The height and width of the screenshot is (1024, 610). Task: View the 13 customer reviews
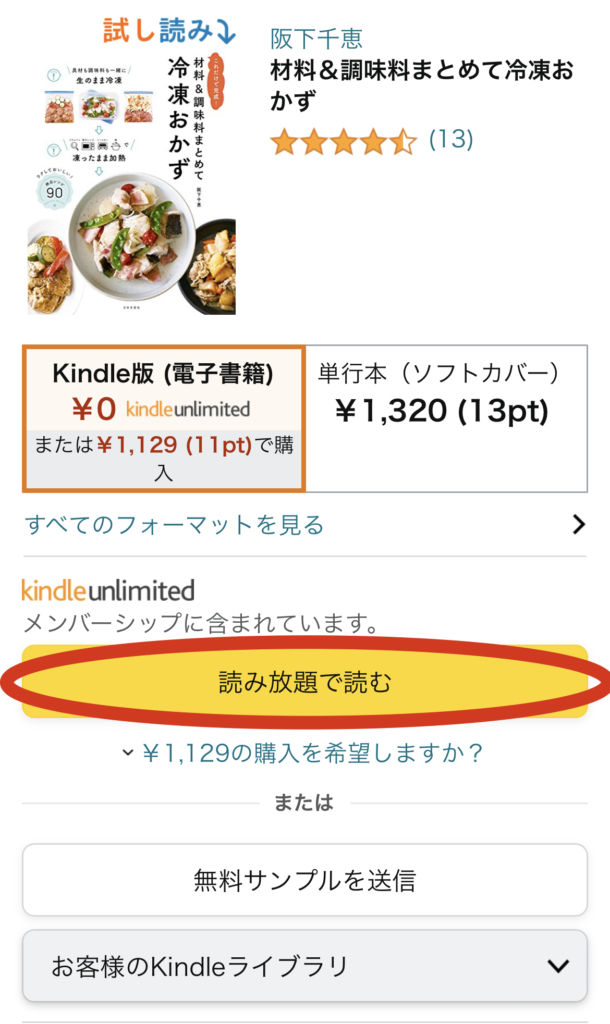[450, 139]
